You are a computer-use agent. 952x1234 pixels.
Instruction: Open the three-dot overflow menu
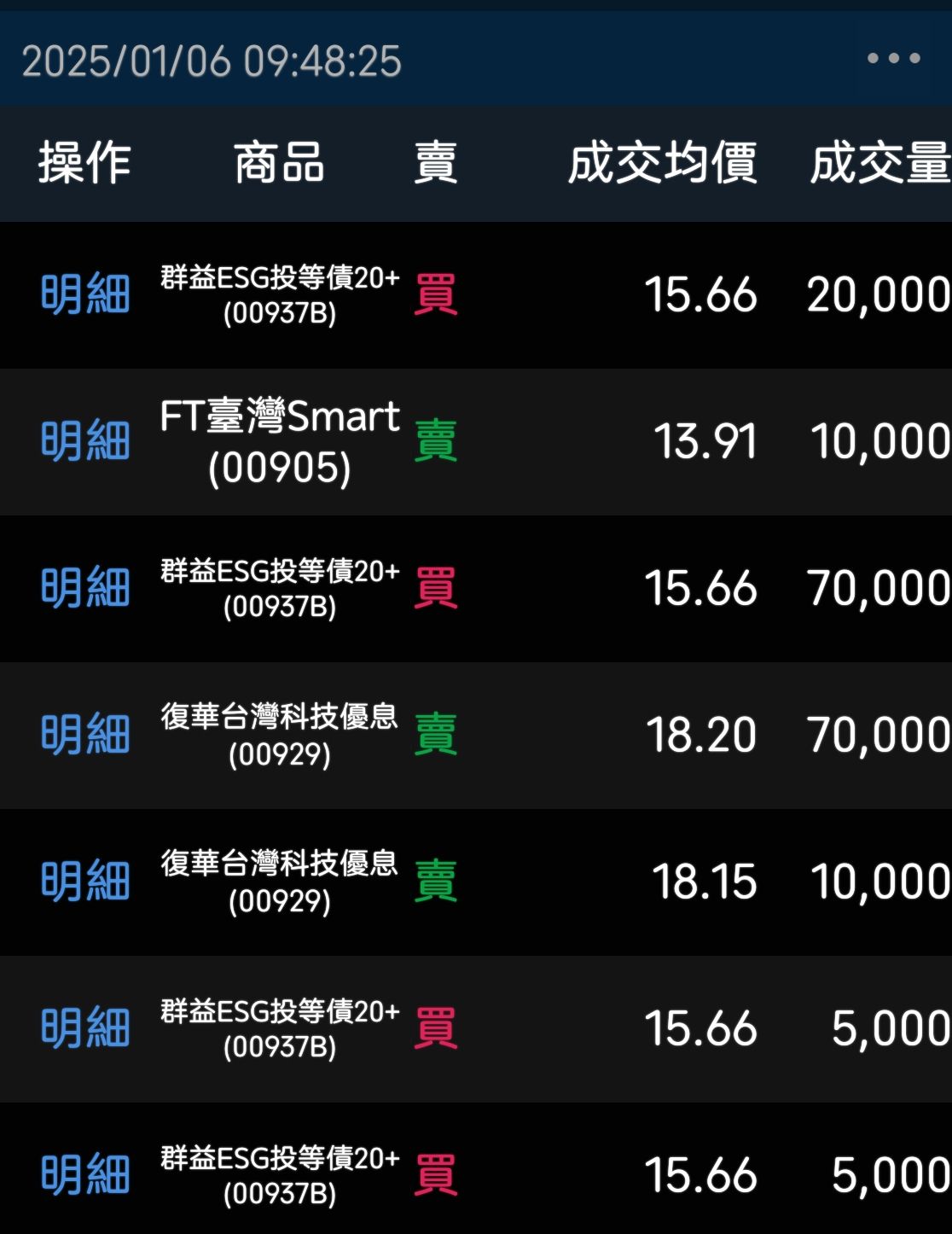point(893,59)
